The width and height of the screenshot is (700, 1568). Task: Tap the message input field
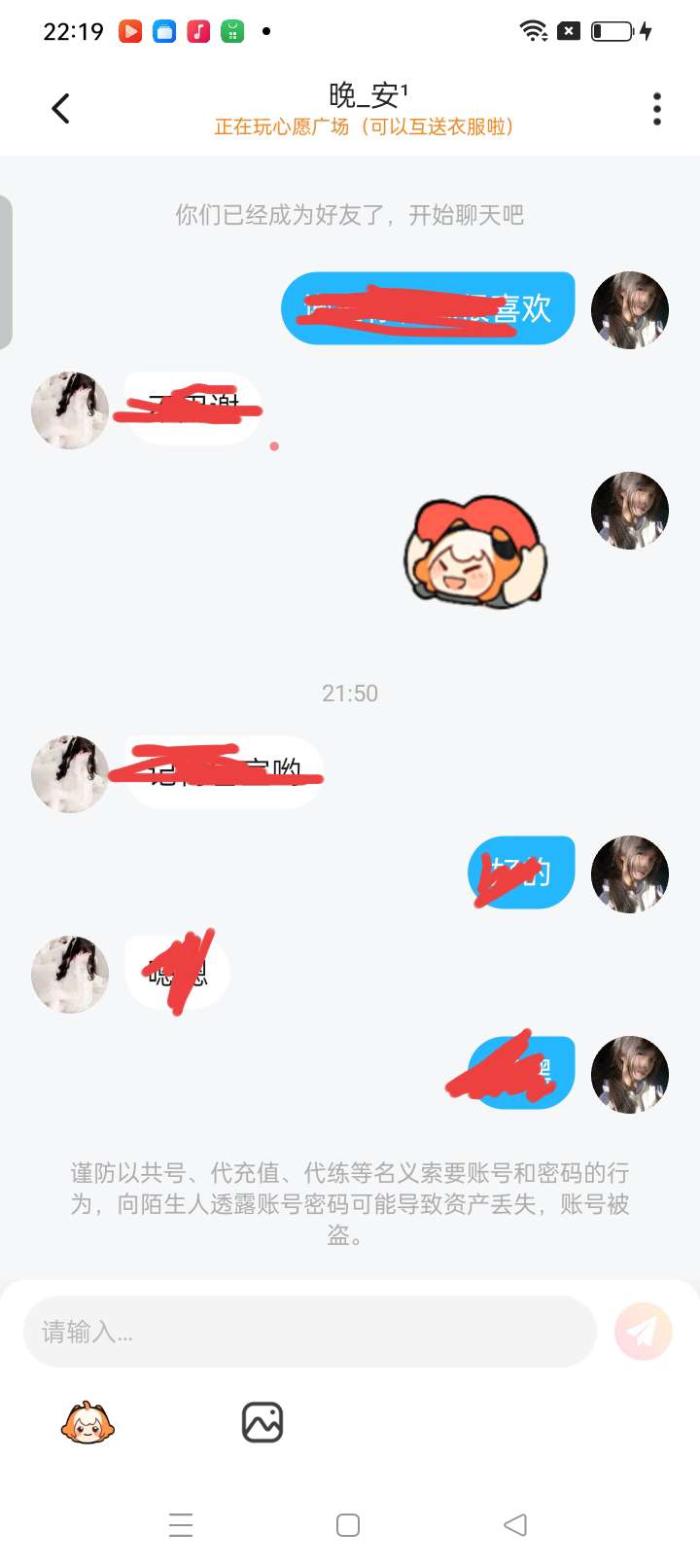[x=309, y=1331]
